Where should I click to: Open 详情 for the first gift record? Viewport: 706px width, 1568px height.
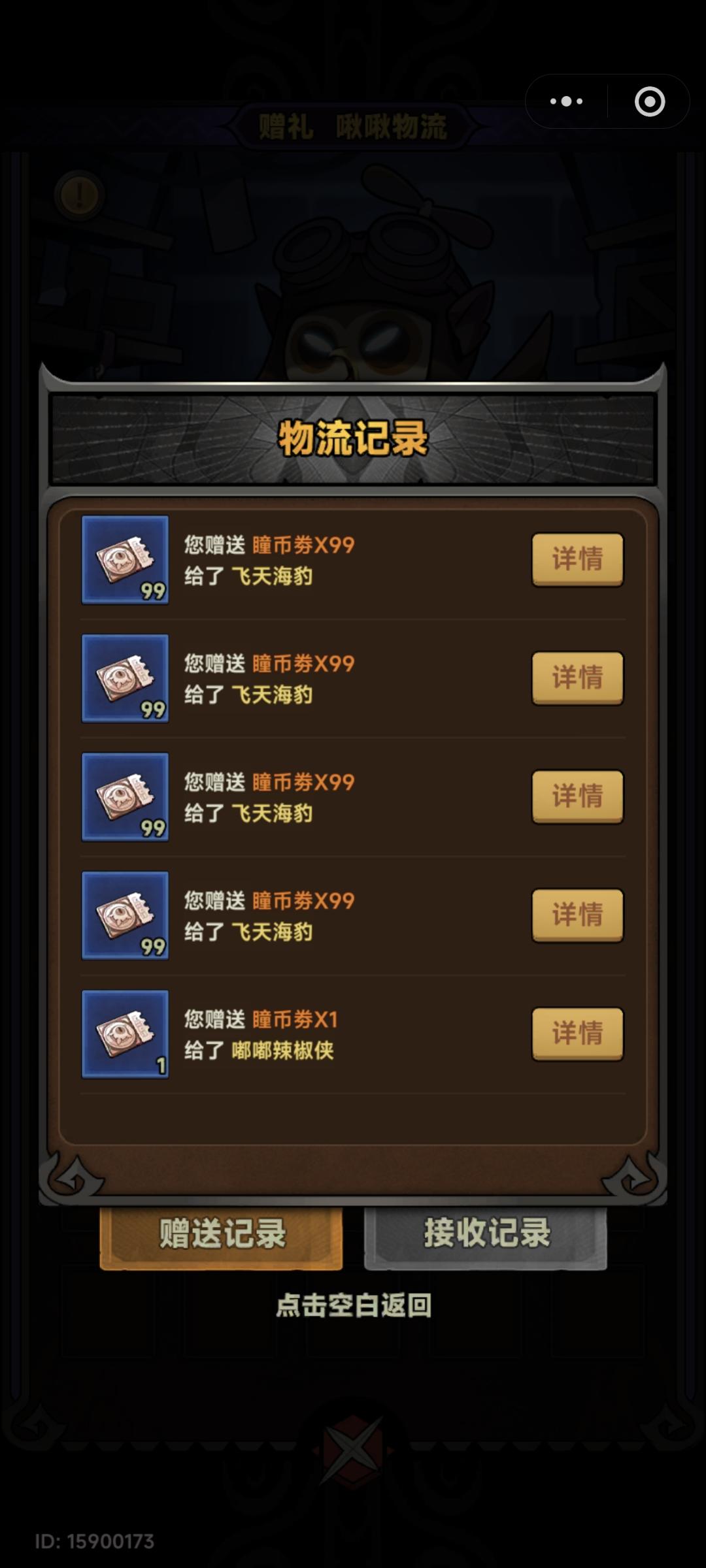[x=577, y=561]
